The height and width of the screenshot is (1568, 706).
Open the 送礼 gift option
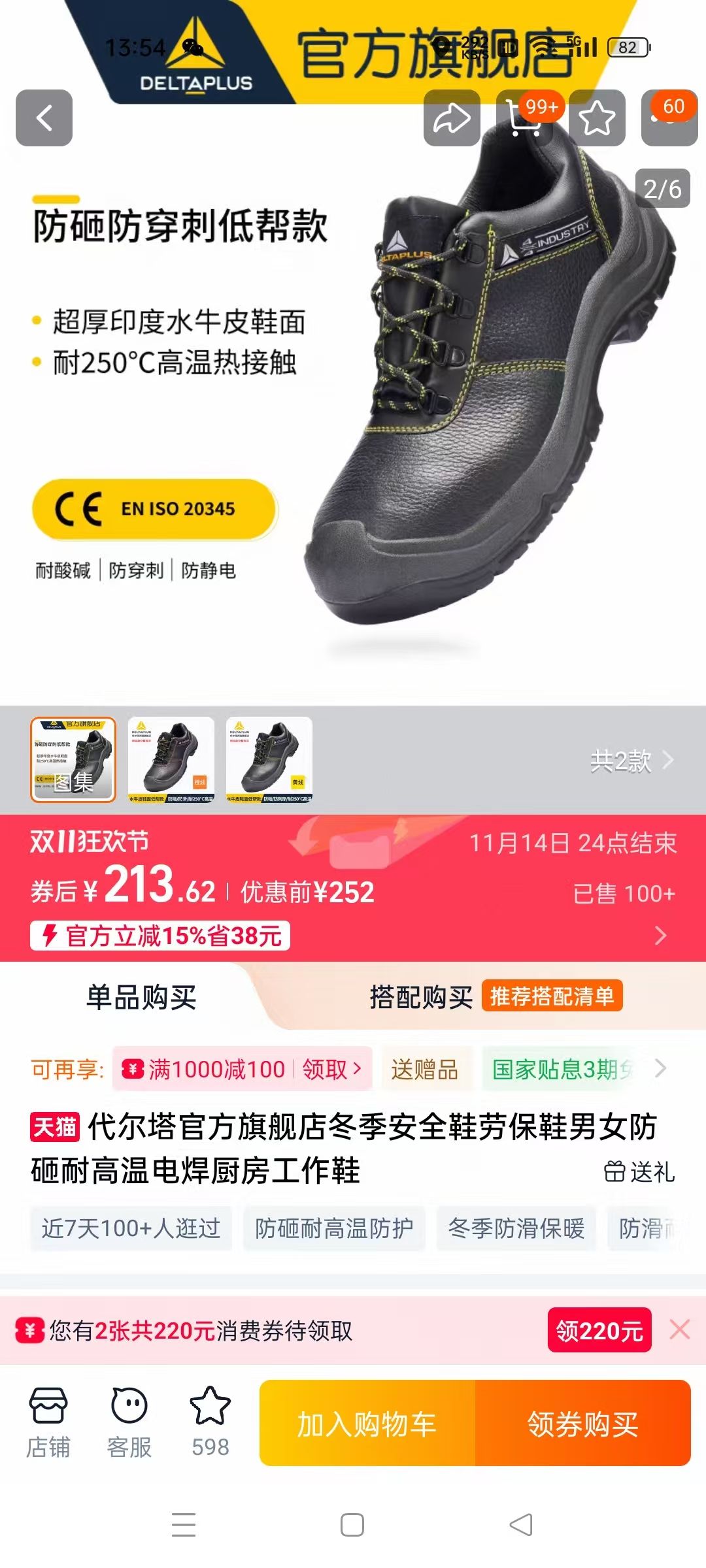click(639, 1171)
